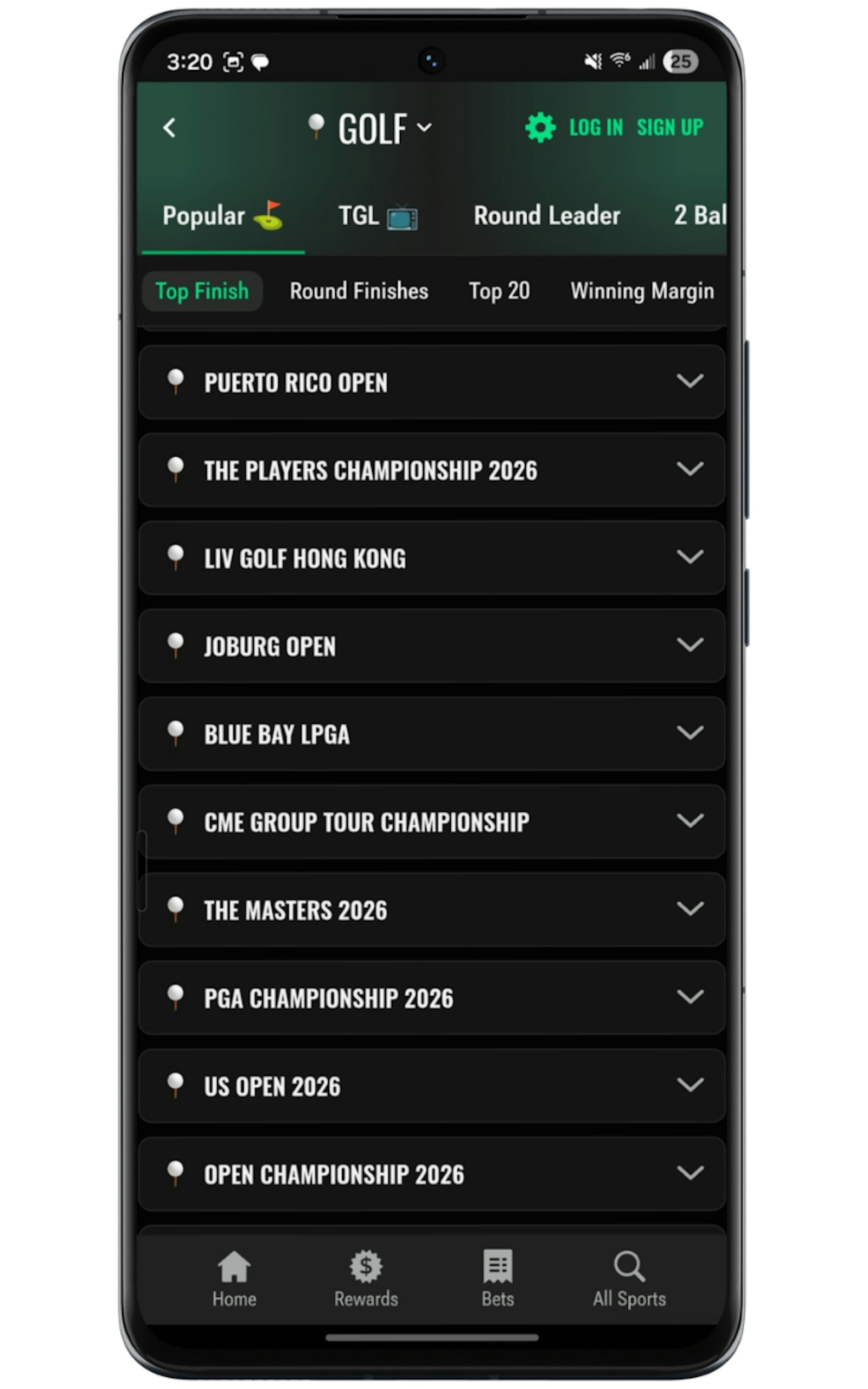
Task: Open the Rewards tab
Action: point(366,1279)
